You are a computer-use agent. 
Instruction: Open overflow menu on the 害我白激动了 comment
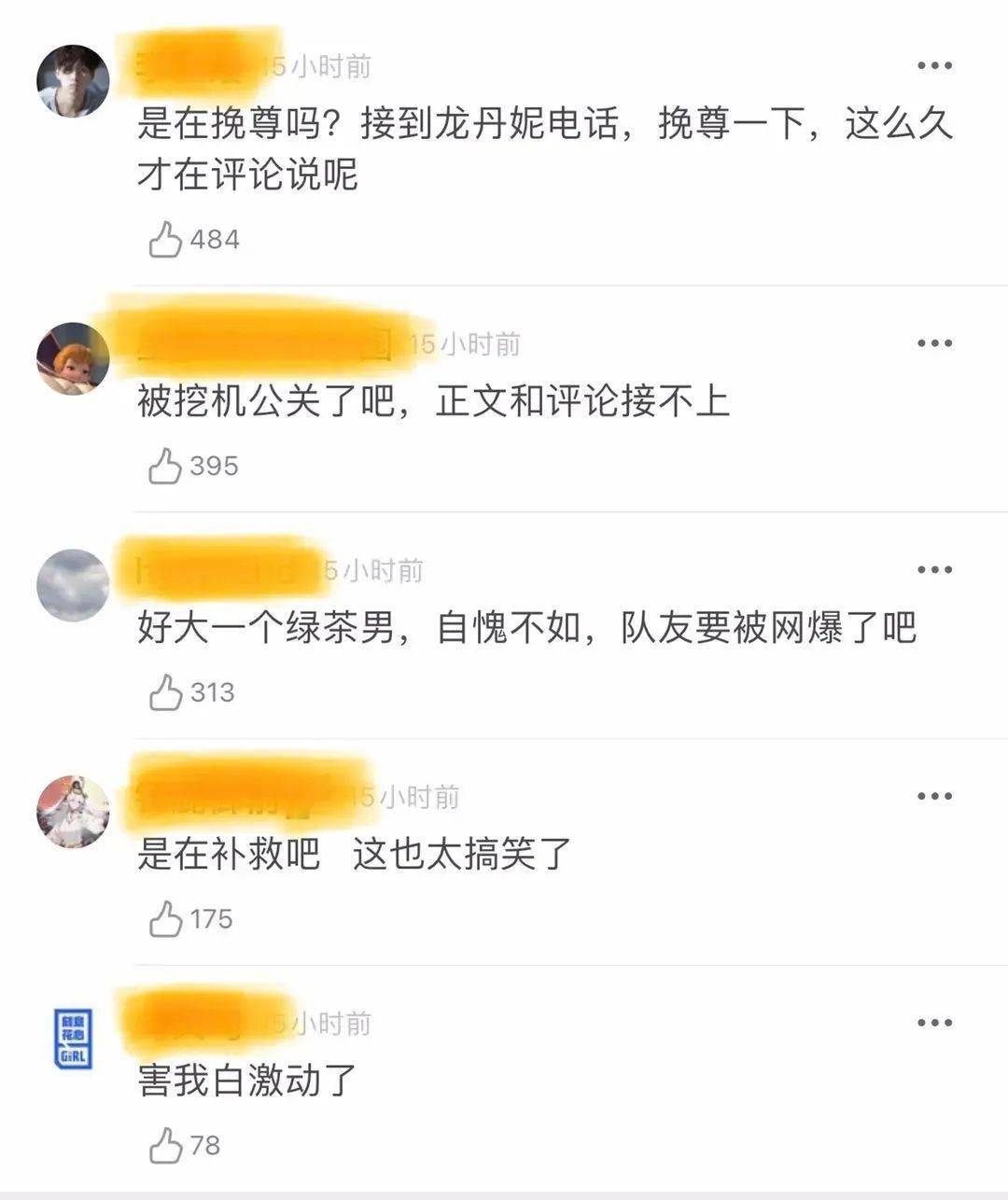934,1023
